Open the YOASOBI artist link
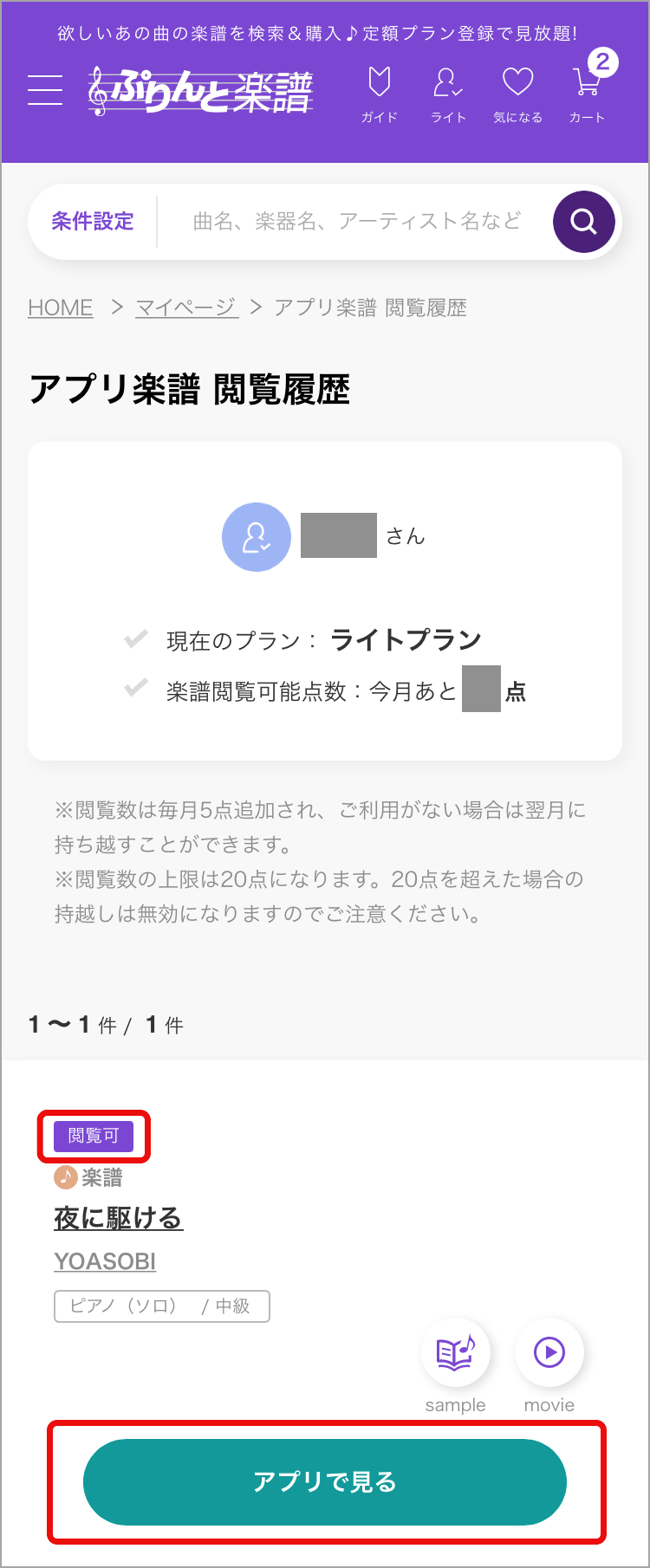This screenshot has height=1568, width=650. coord(105,1261)
